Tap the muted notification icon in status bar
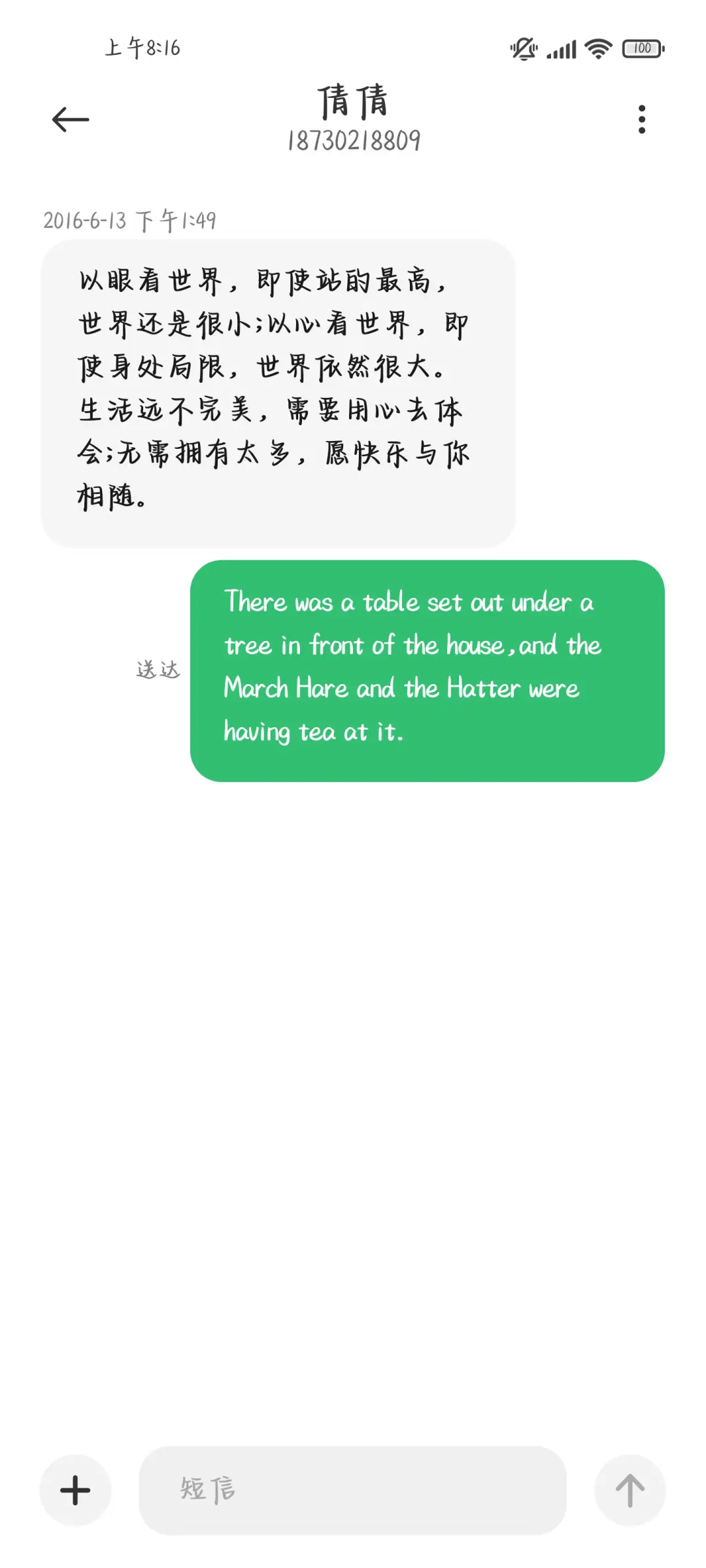Viewport: 706px width, 1568px height. 523,48
